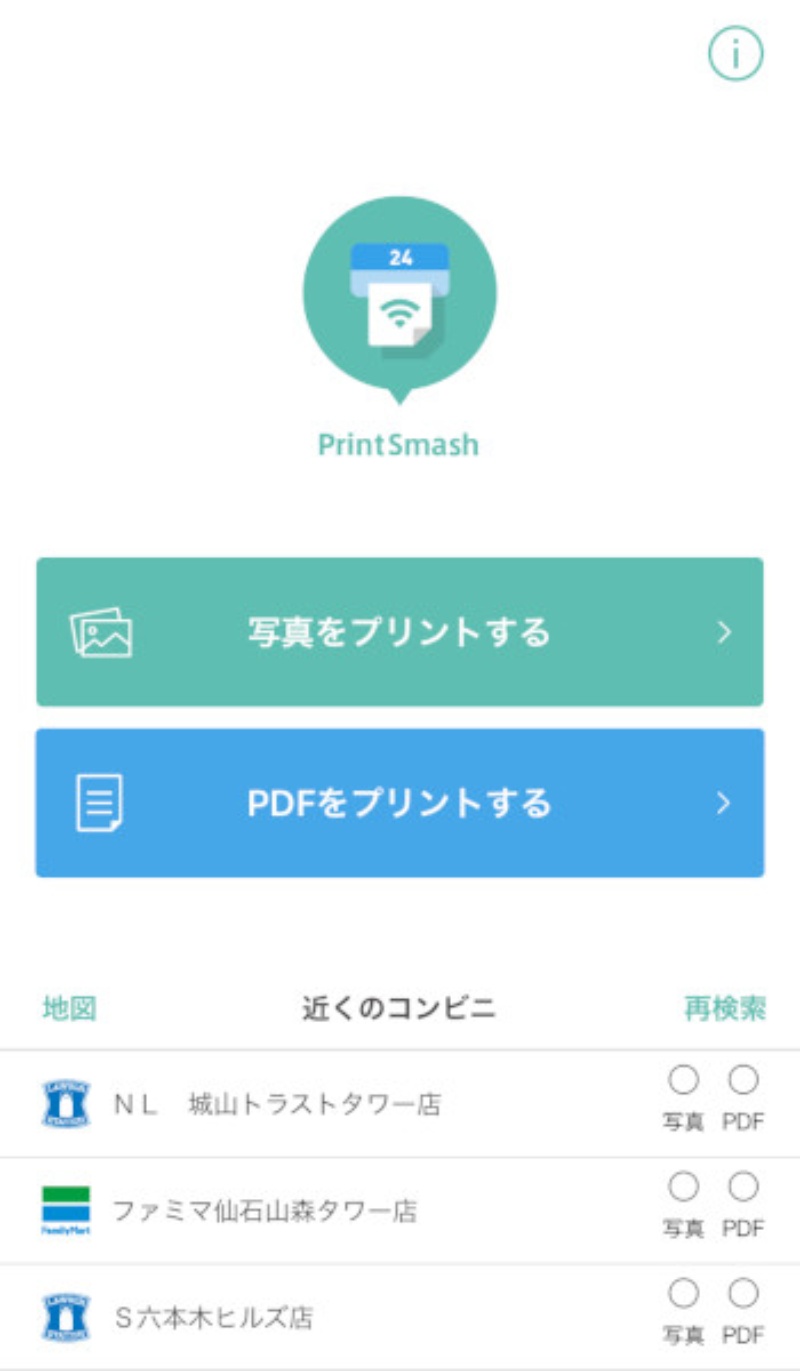800x1371 pixels.
Task: Tap 再検索 to search again
Action: coord(725,1008)
